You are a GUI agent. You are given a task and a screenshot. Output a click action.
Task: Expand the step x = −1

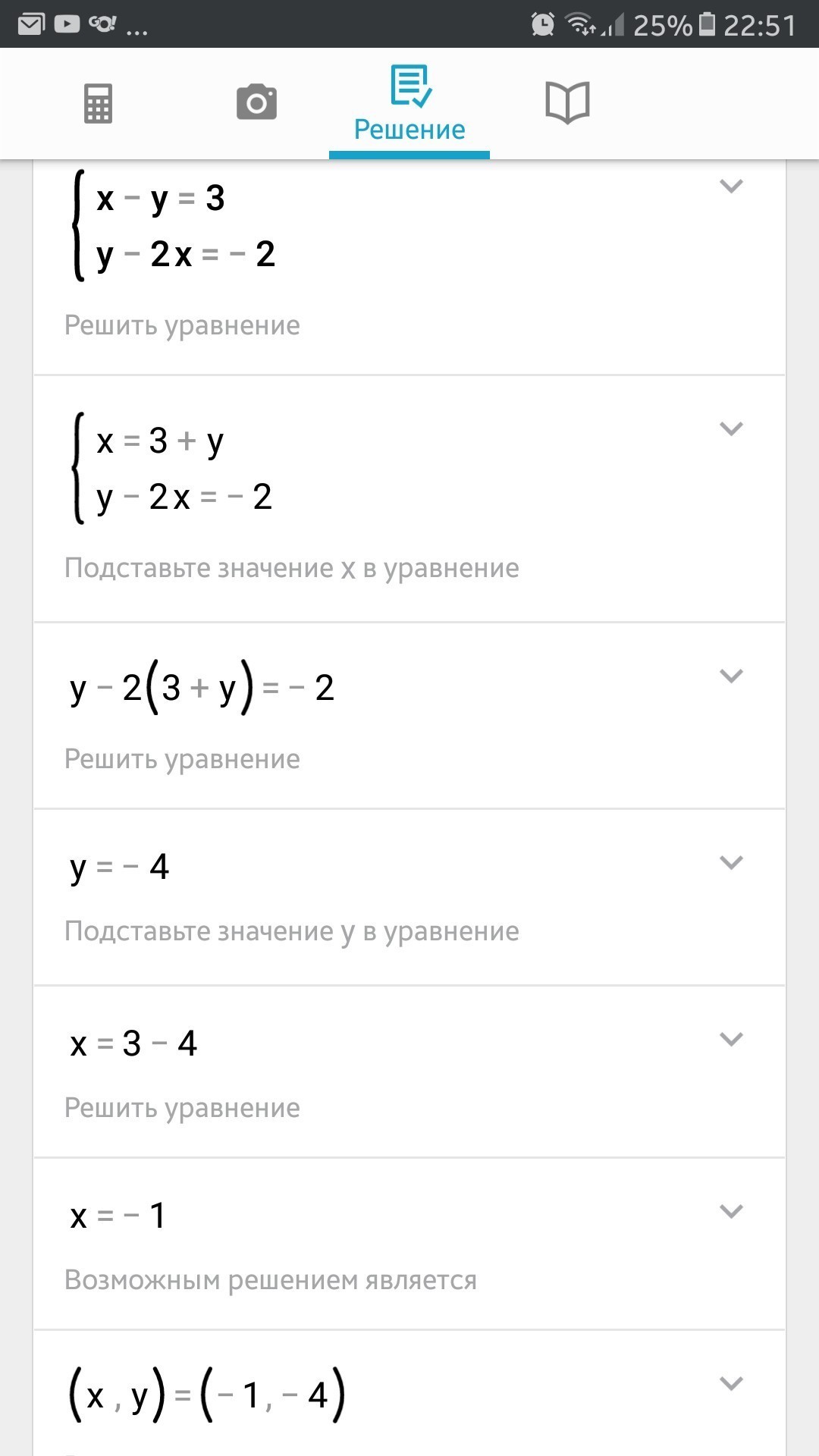(730, 1211)
